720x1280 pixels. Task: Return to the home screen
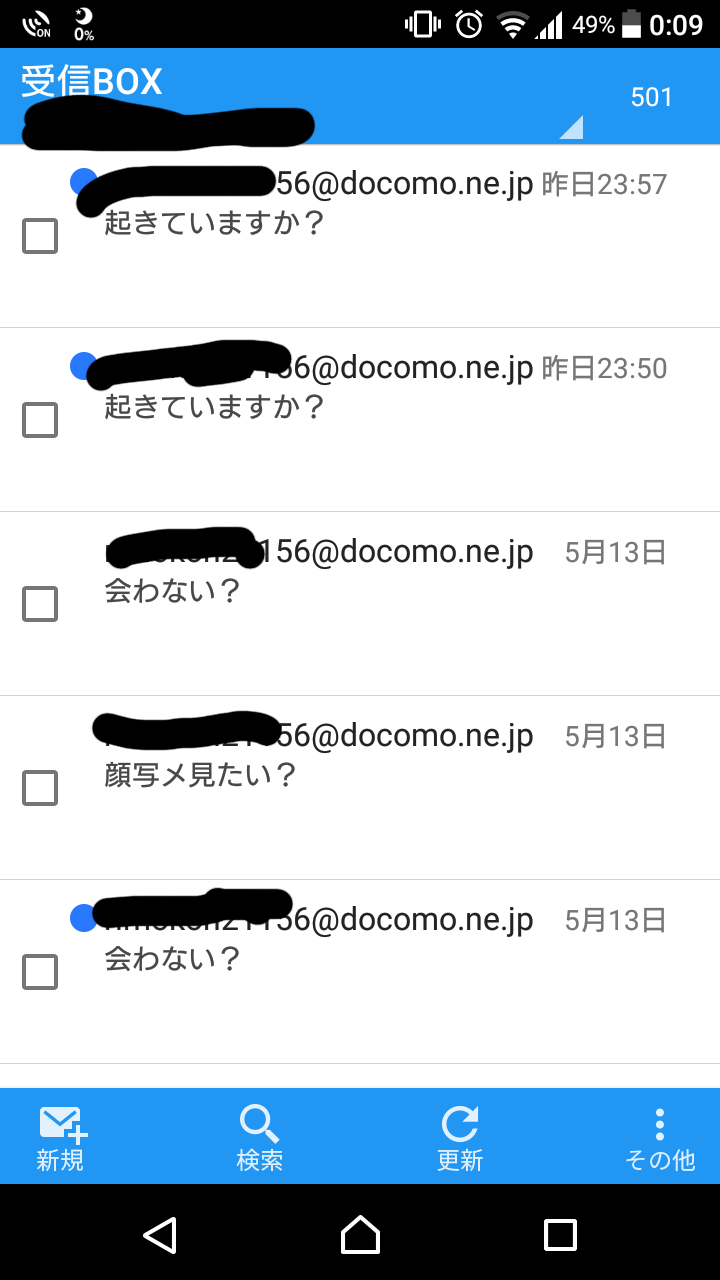(x=360, y=1235)
